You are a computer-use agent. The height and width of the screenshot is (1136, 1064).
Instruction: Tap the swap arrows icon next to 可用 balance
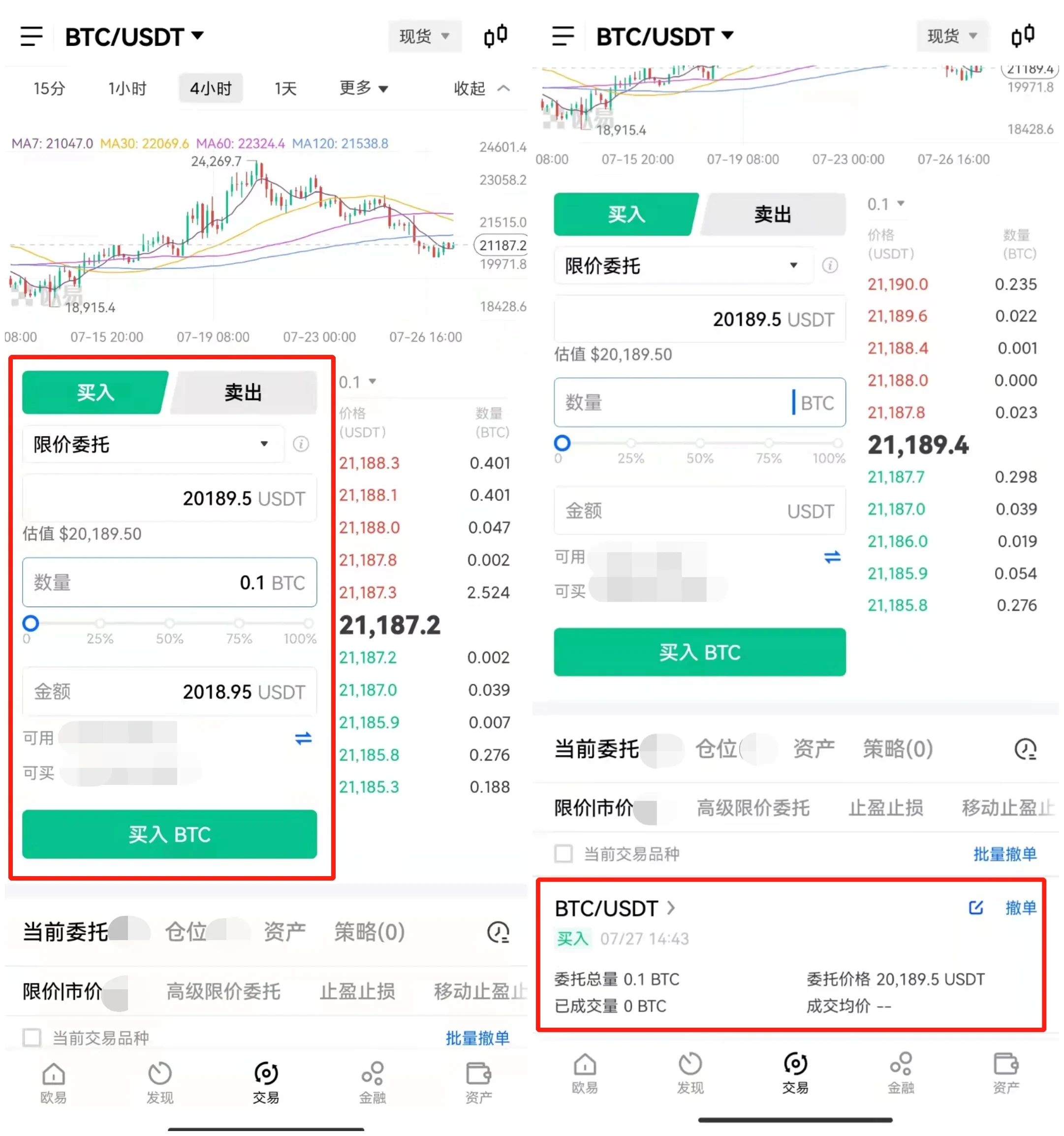point(304,738)
